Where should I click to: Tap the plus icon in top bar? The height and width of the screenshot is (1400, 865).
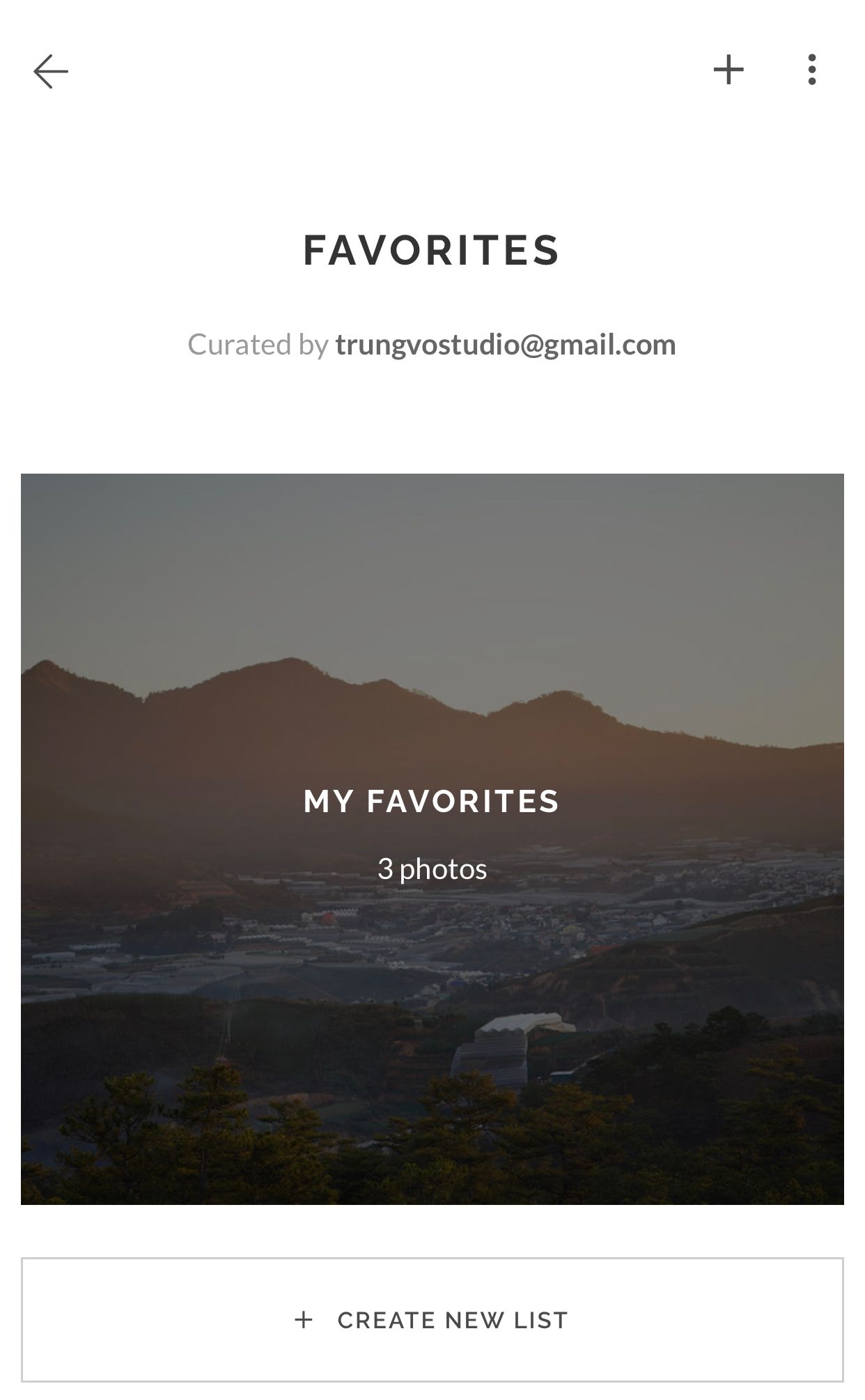click(728, 70)
